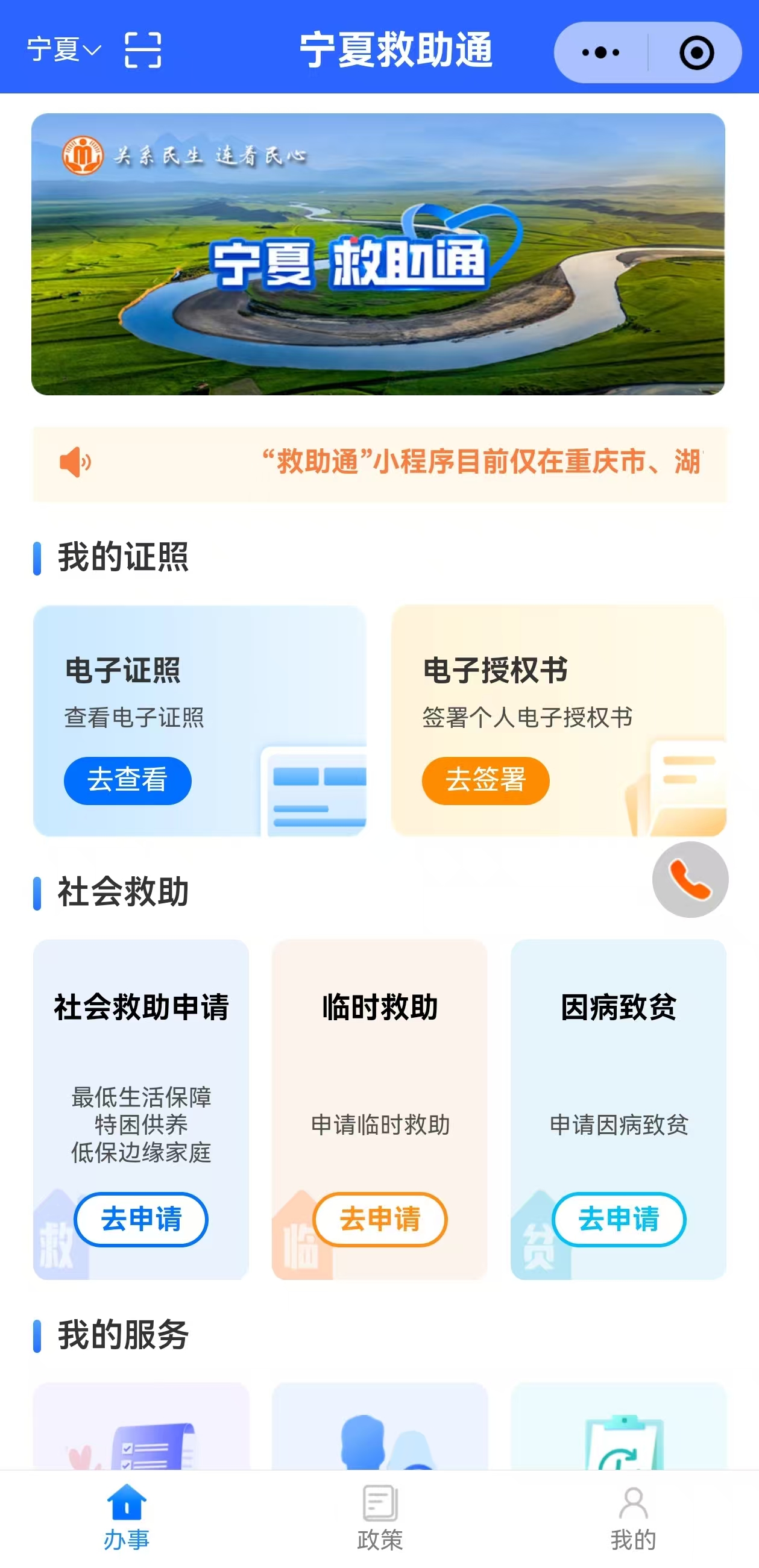Image resolution: width=759 pixels, height=1568 pixels.
Task: Switch to the 我的 tab
Action: [x=633, y=1518]
